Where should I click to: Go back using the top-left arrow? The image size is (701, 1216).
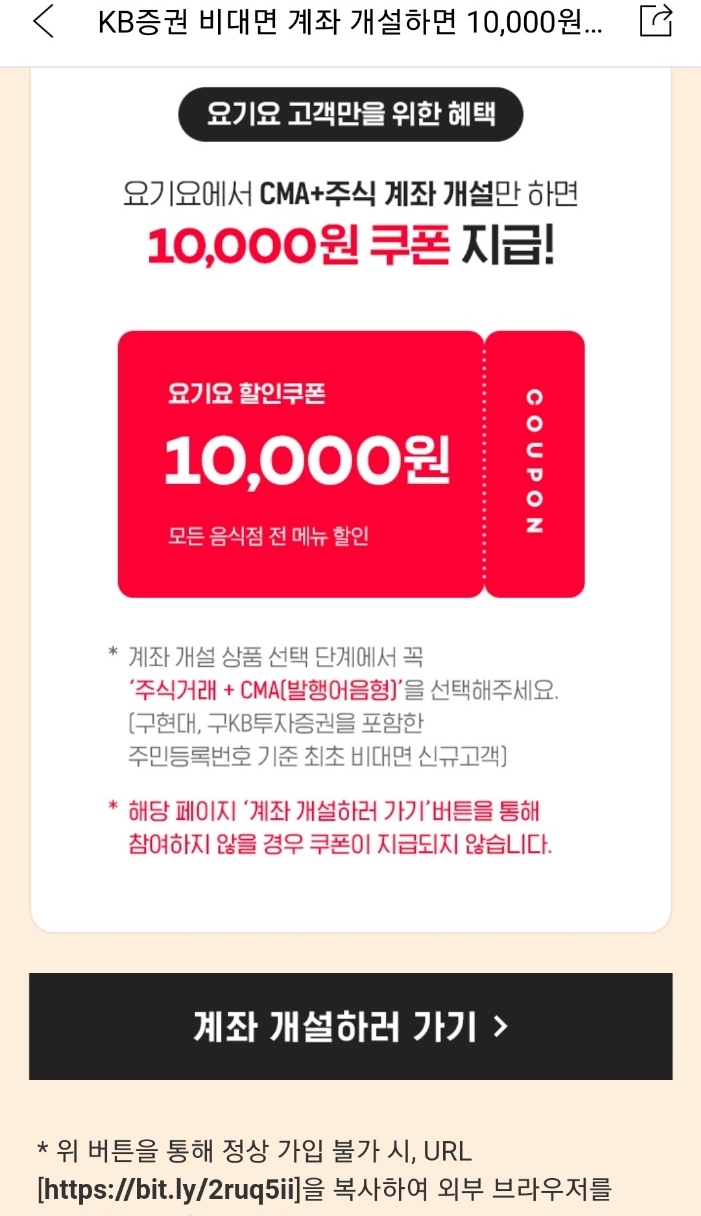tap(43, 22)
